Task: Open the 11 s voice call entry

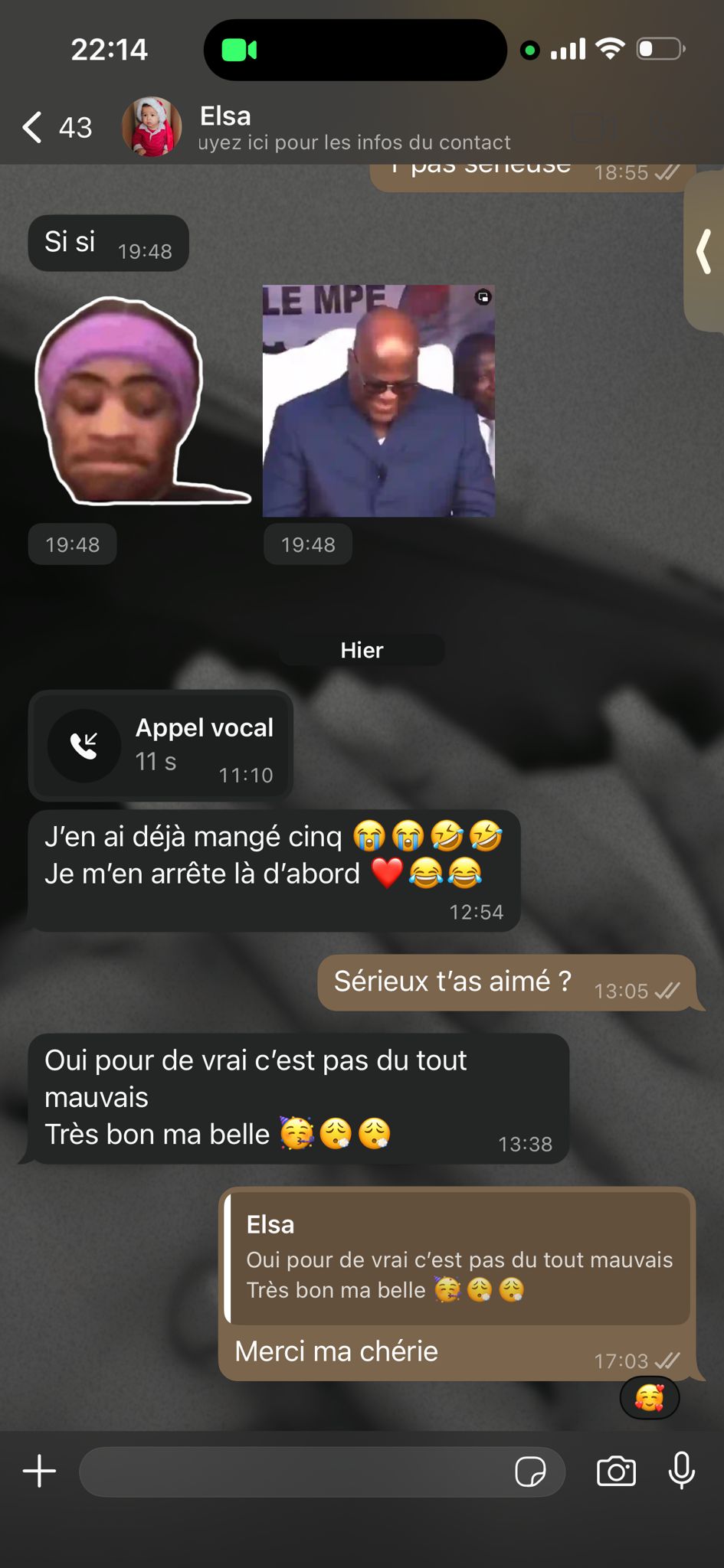Action: pyautogui.click(x=161, y=745)
